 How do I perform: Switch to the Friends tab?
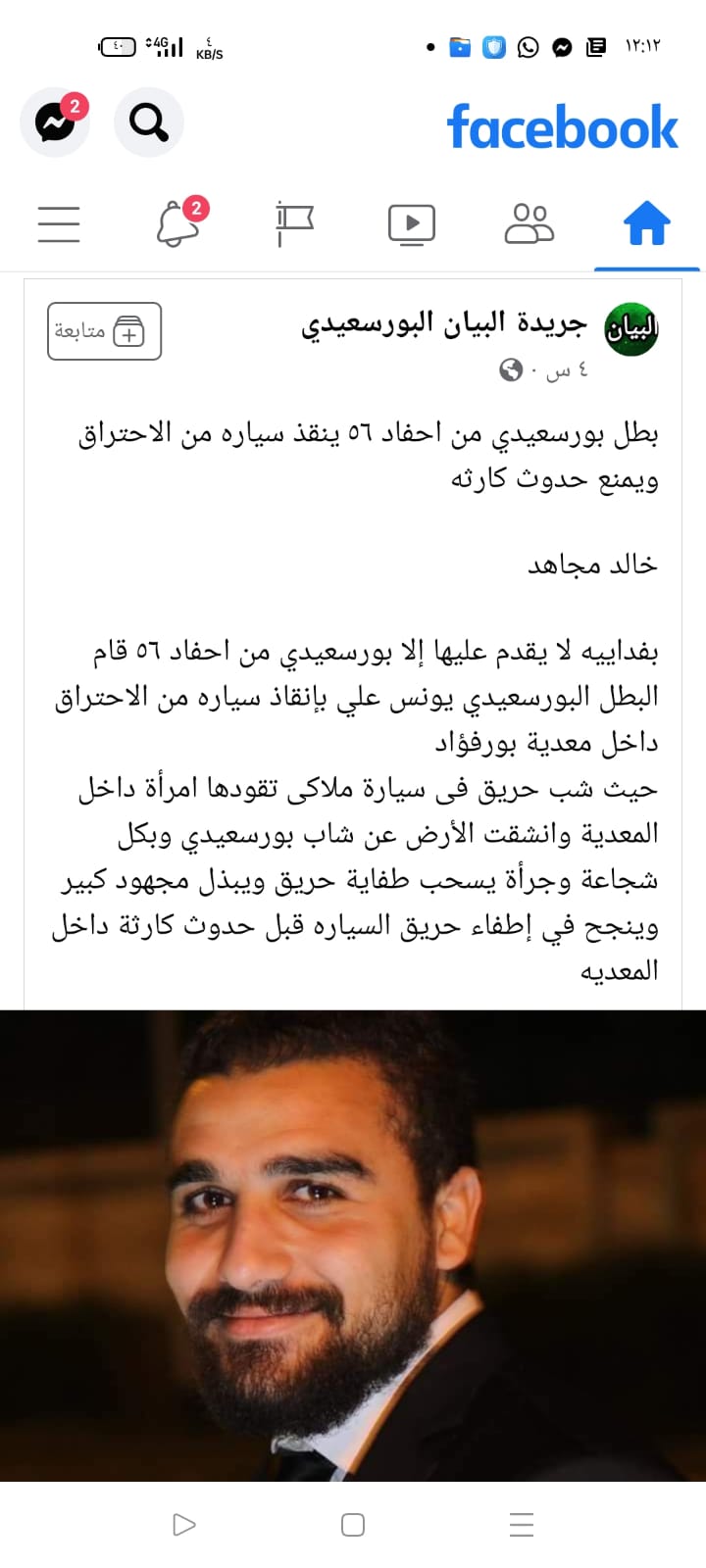coord(529,224)
